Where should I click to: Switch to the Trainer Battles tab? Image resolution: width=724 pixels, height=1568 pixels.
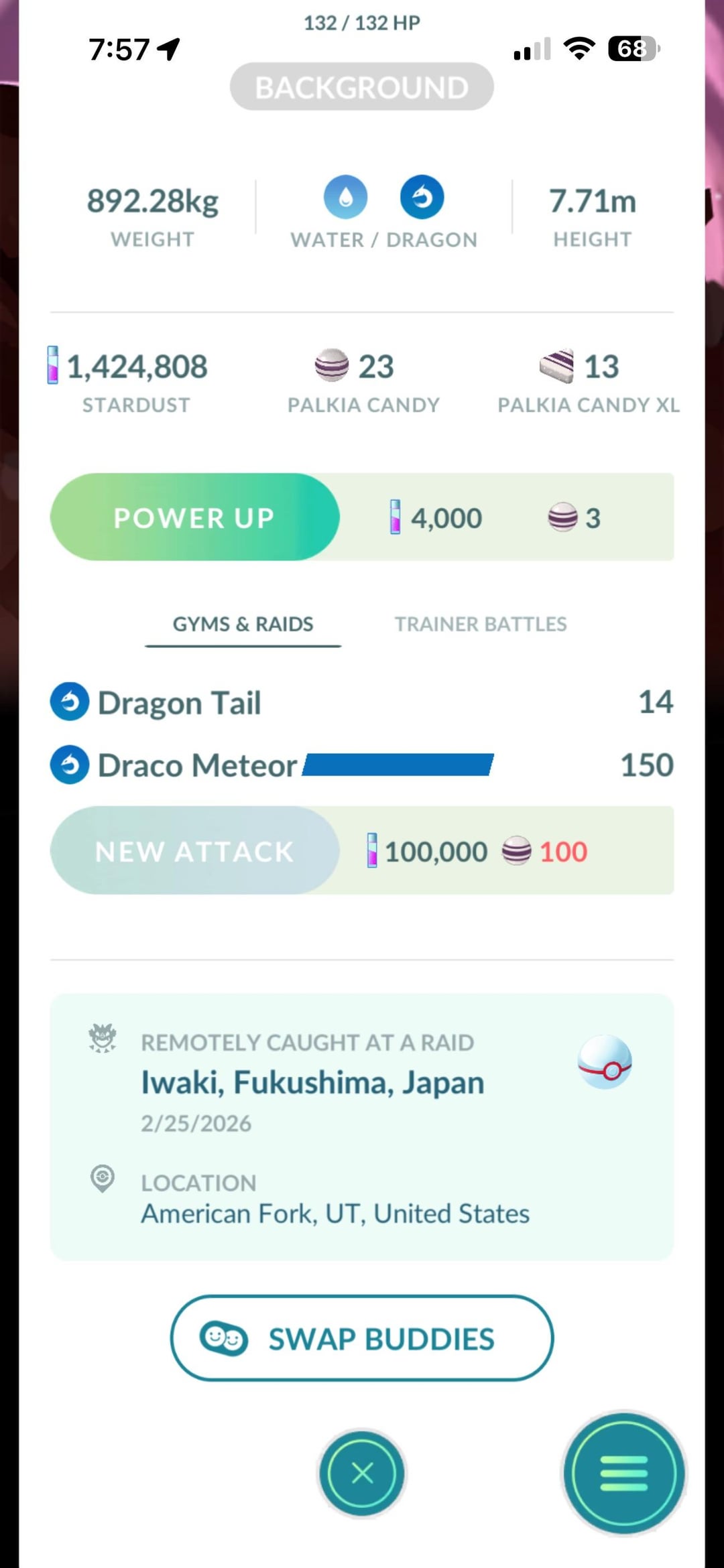tap(480, 624)
